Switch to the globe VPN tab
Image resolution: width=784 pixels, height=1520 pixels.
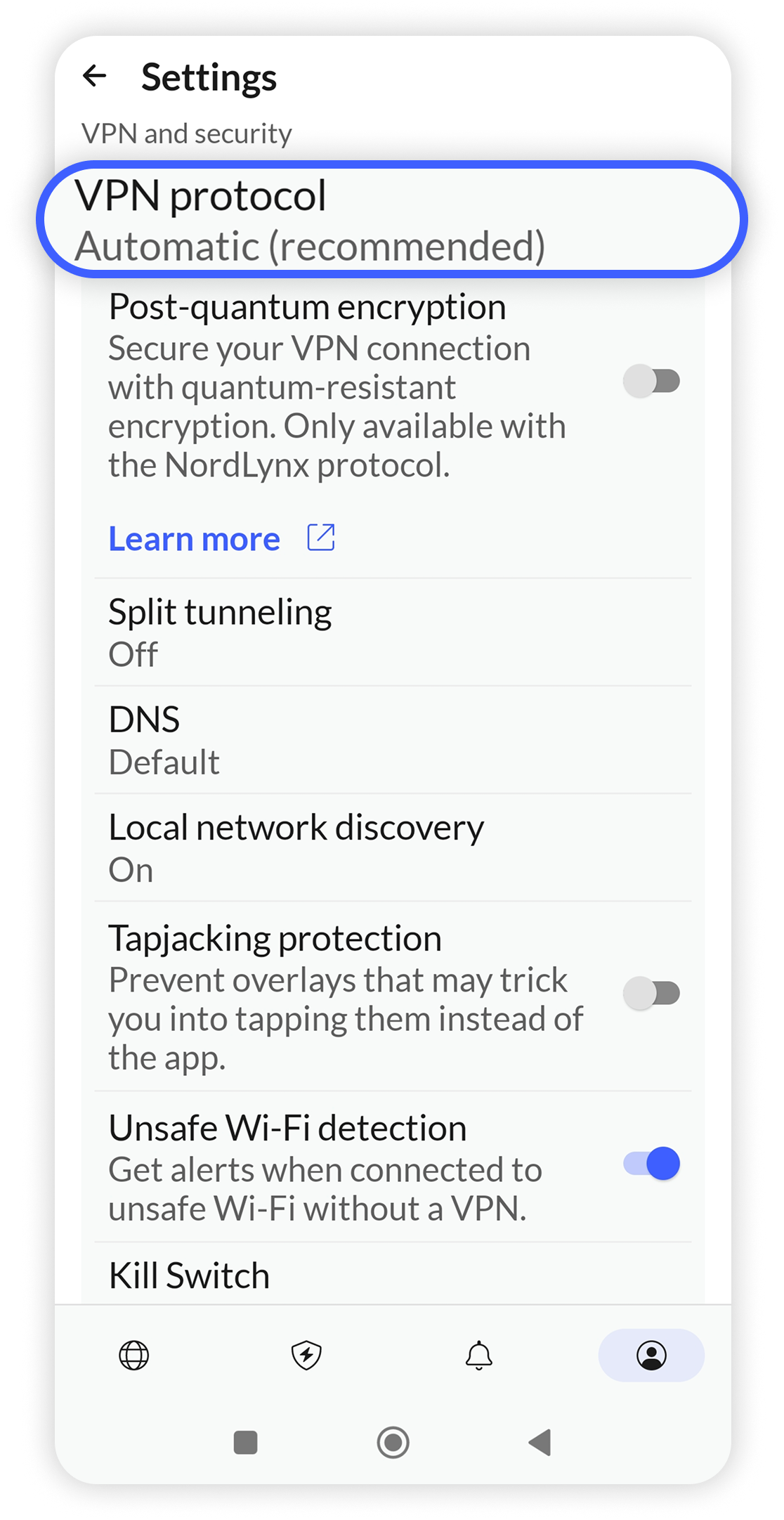click(134, 1356)
